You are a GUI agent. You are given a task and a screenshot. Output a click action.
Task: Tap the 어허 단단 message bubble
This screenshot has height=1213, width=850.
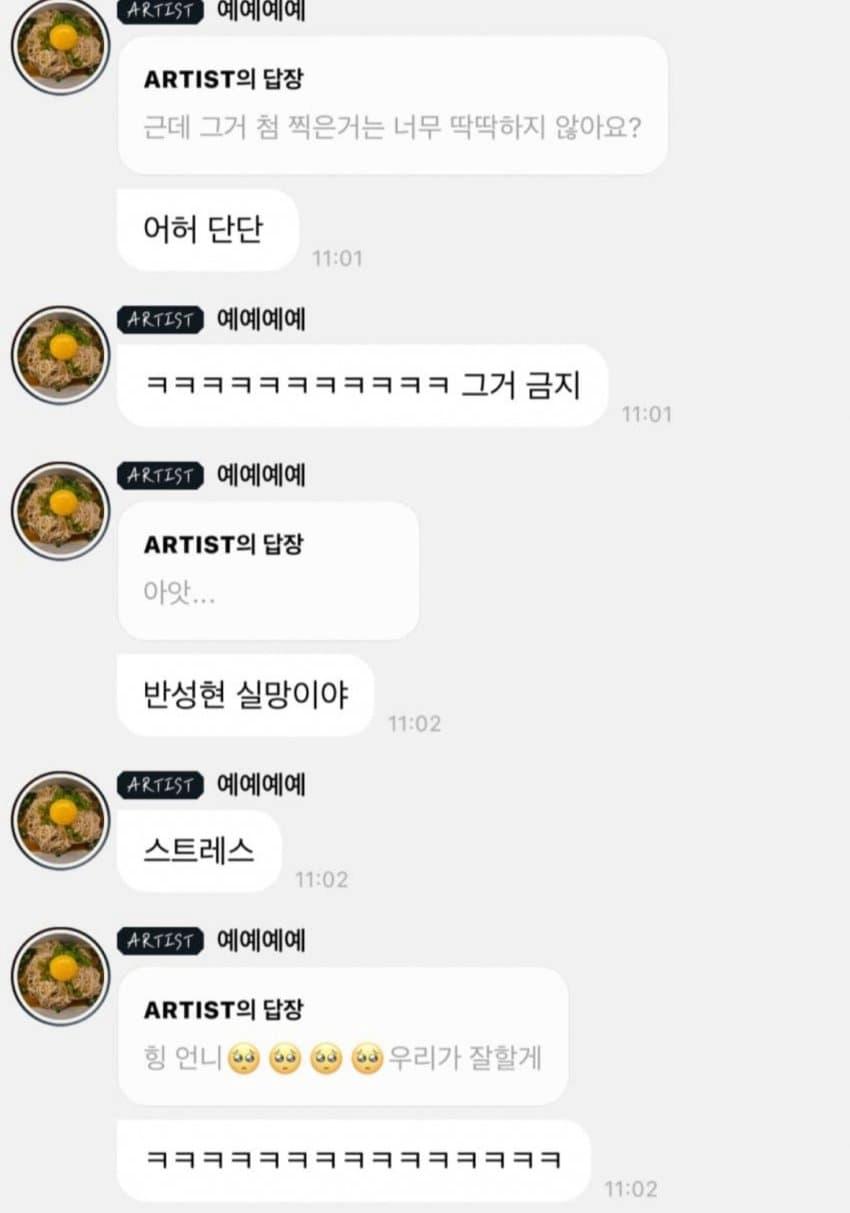[206, 231]
